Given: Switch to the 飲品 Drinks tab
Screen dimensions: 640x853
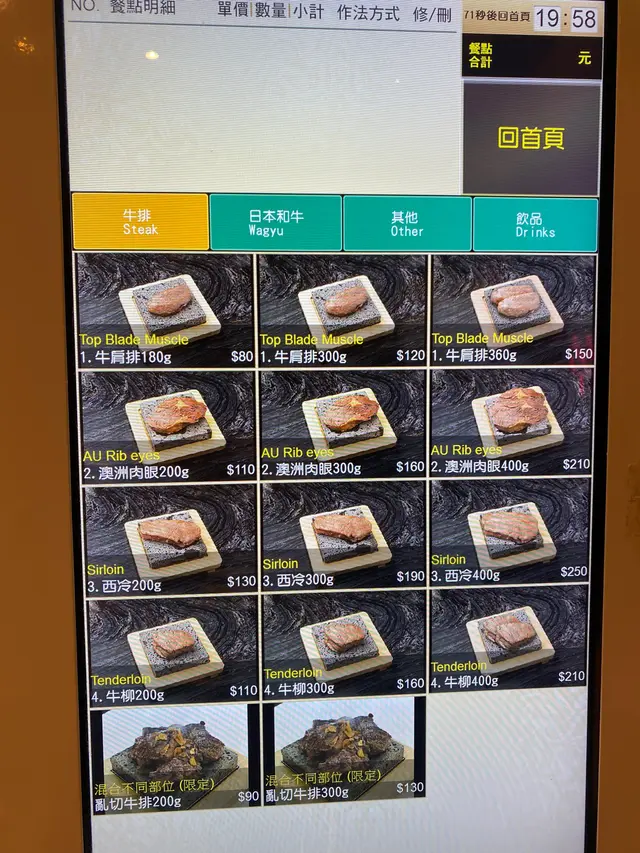Looking at the screenshot, I should [535, 224].
